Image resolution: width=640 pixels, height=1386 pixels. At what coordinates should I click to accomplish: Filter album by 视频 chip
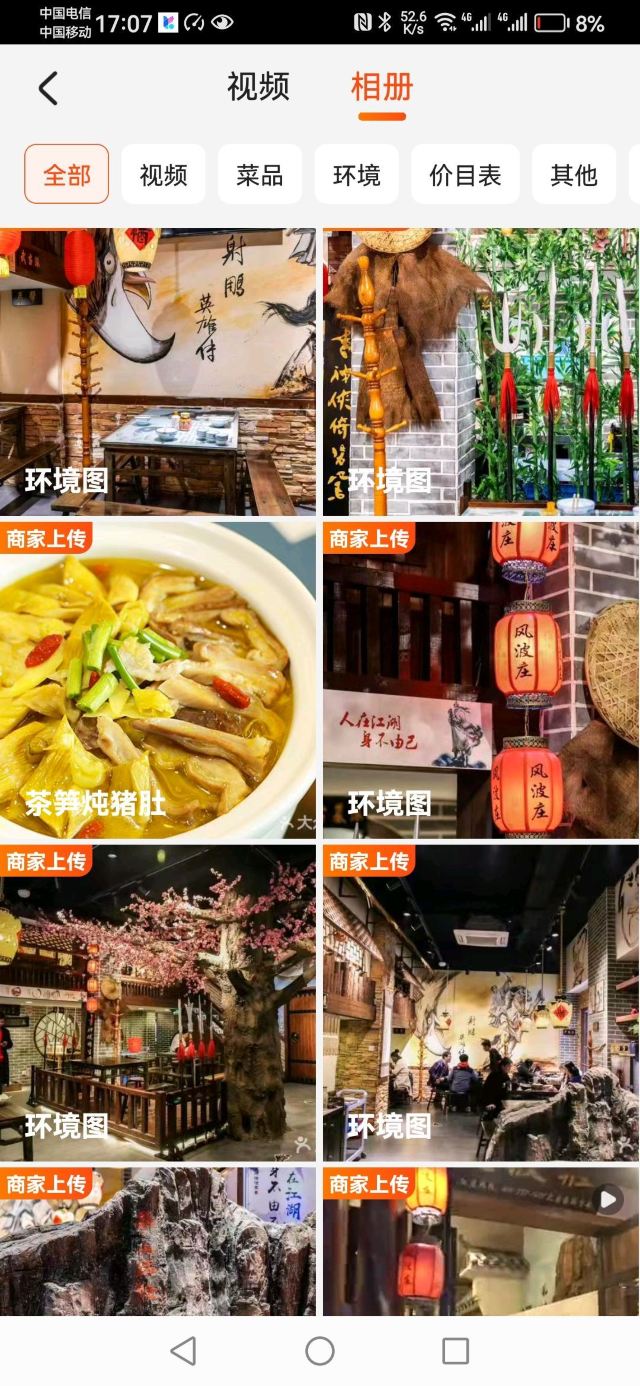[163, 175]
